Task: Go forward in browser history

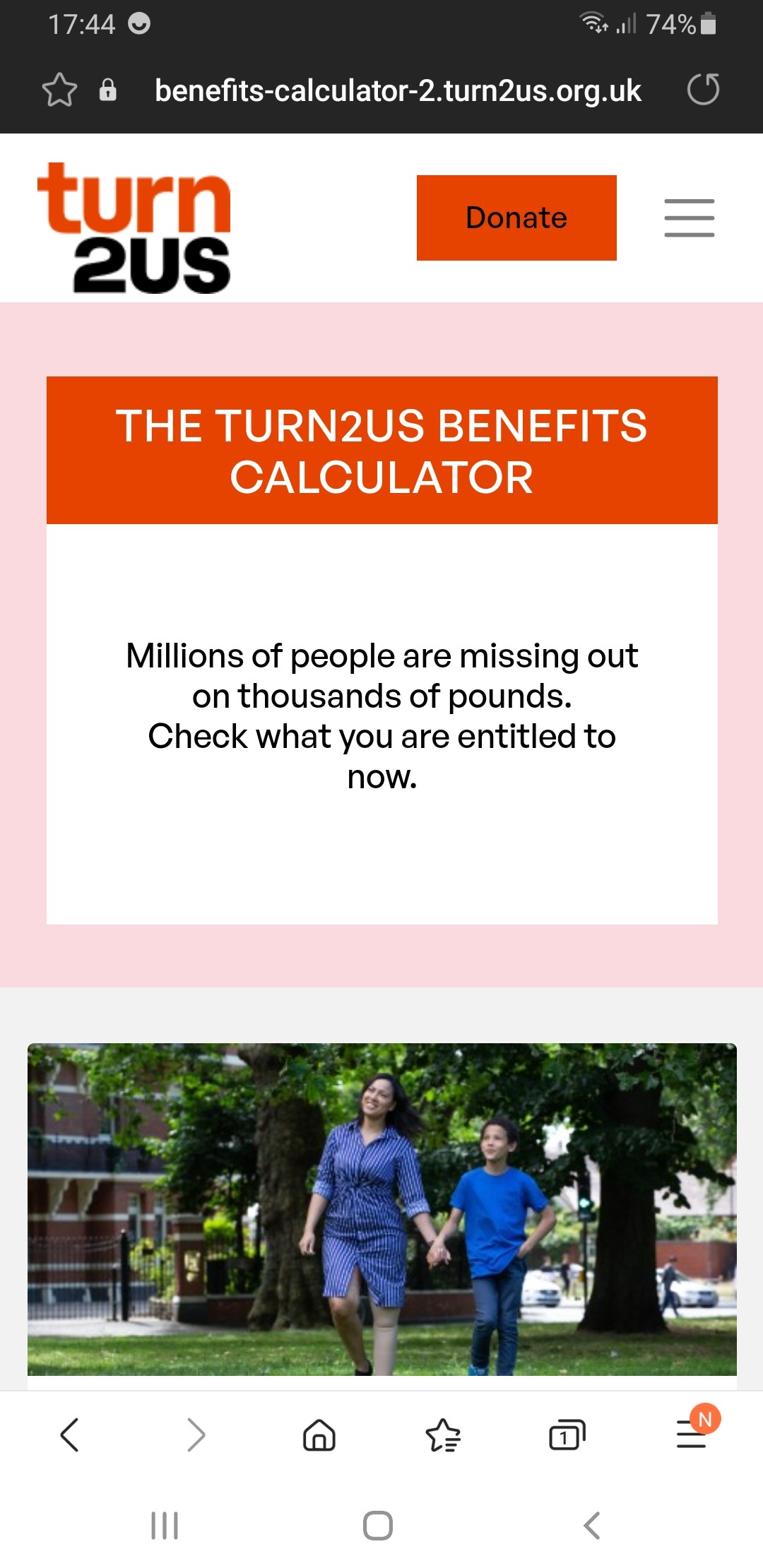Action: [x=196, y=1435]
